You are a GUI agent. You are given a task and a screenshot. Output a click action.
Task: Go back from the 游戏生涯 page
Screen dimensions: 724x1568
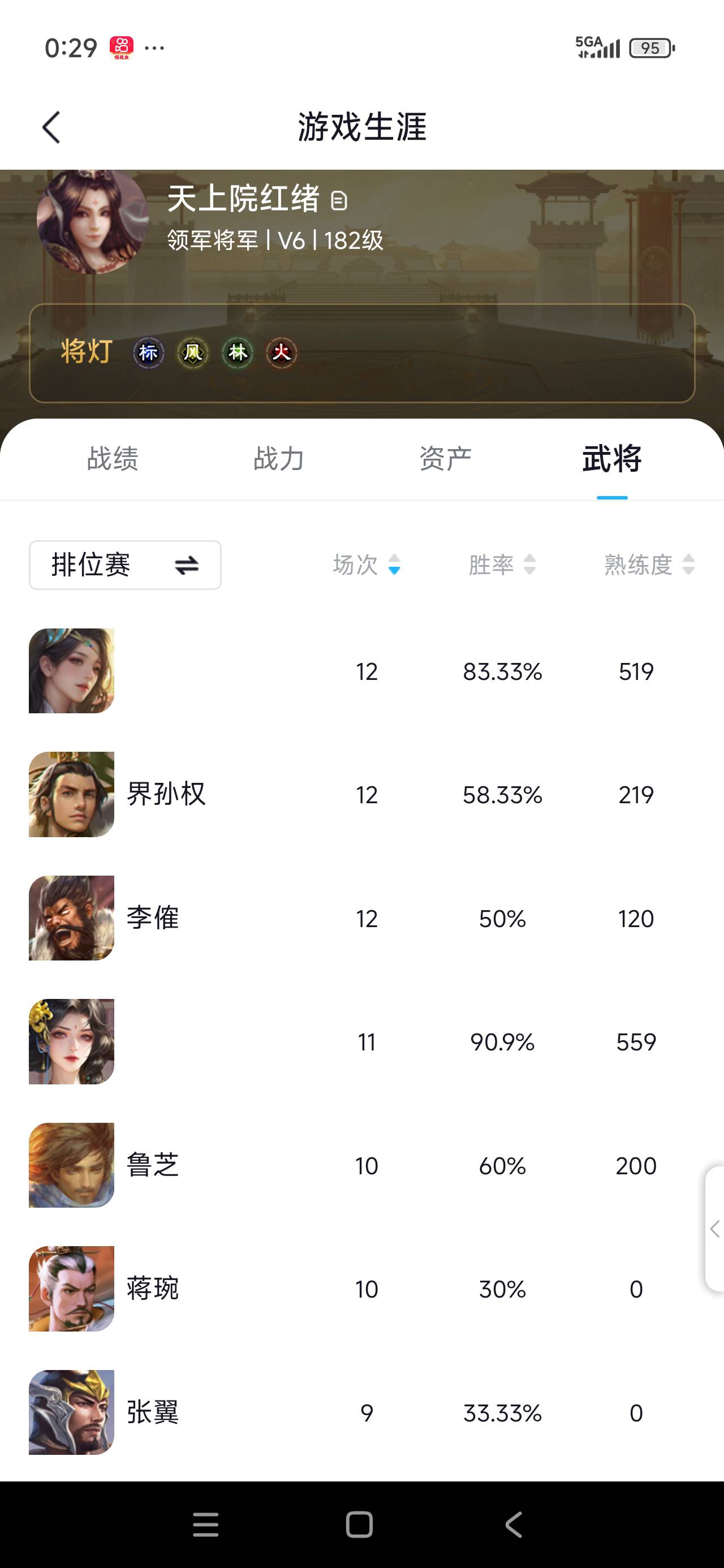(x=52, y=127)
